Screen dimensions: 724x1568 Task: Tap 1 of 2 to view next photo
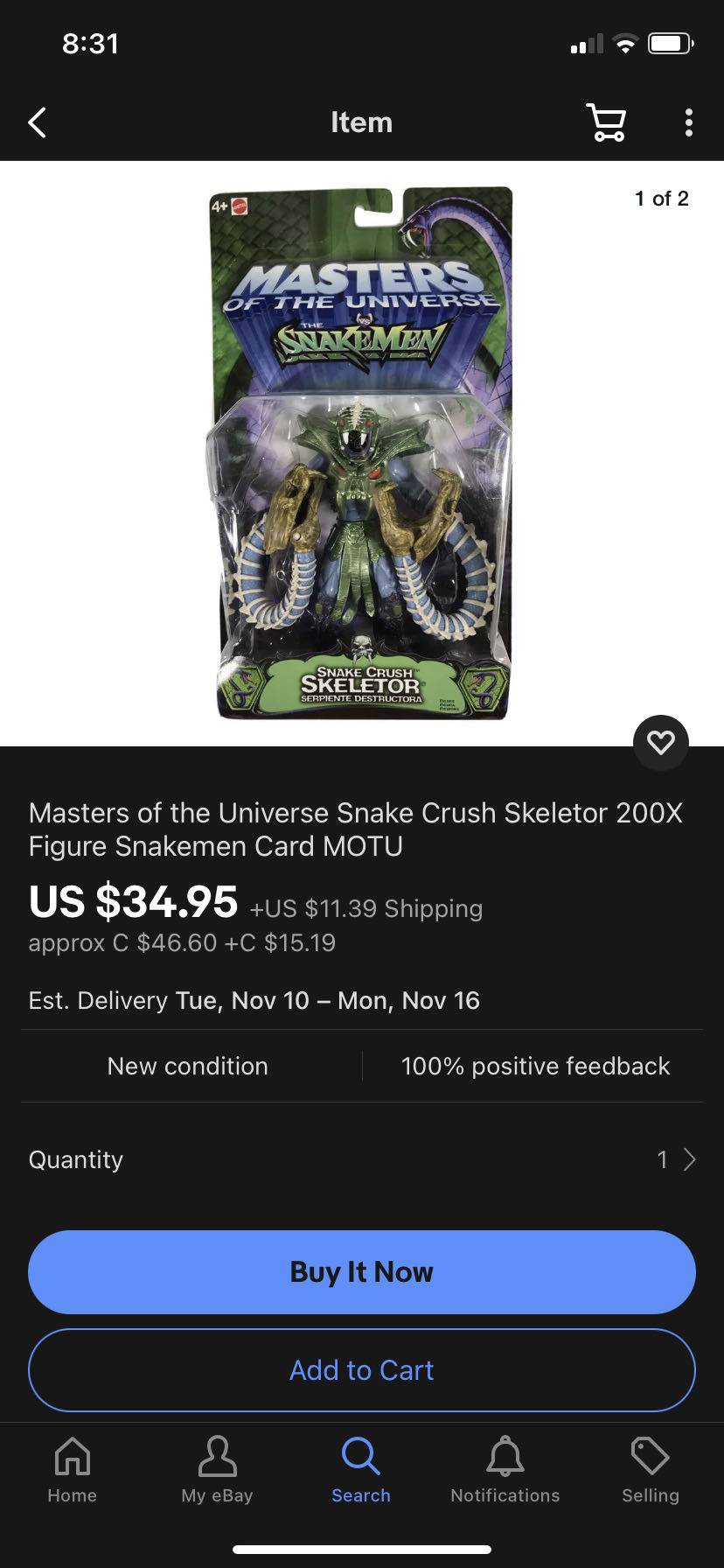(x=661, y=199)
